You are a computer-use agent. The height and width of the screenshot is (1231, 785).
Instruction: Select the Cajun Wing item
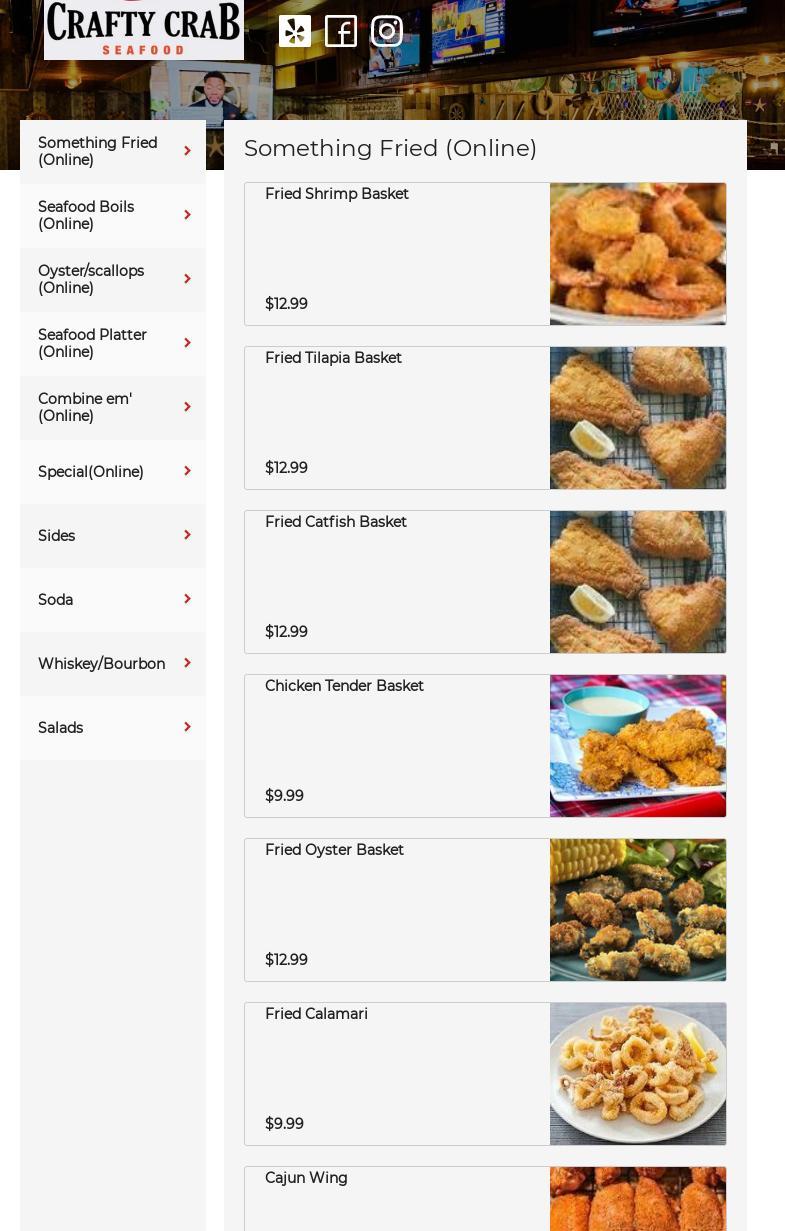tap(485, 1200)
